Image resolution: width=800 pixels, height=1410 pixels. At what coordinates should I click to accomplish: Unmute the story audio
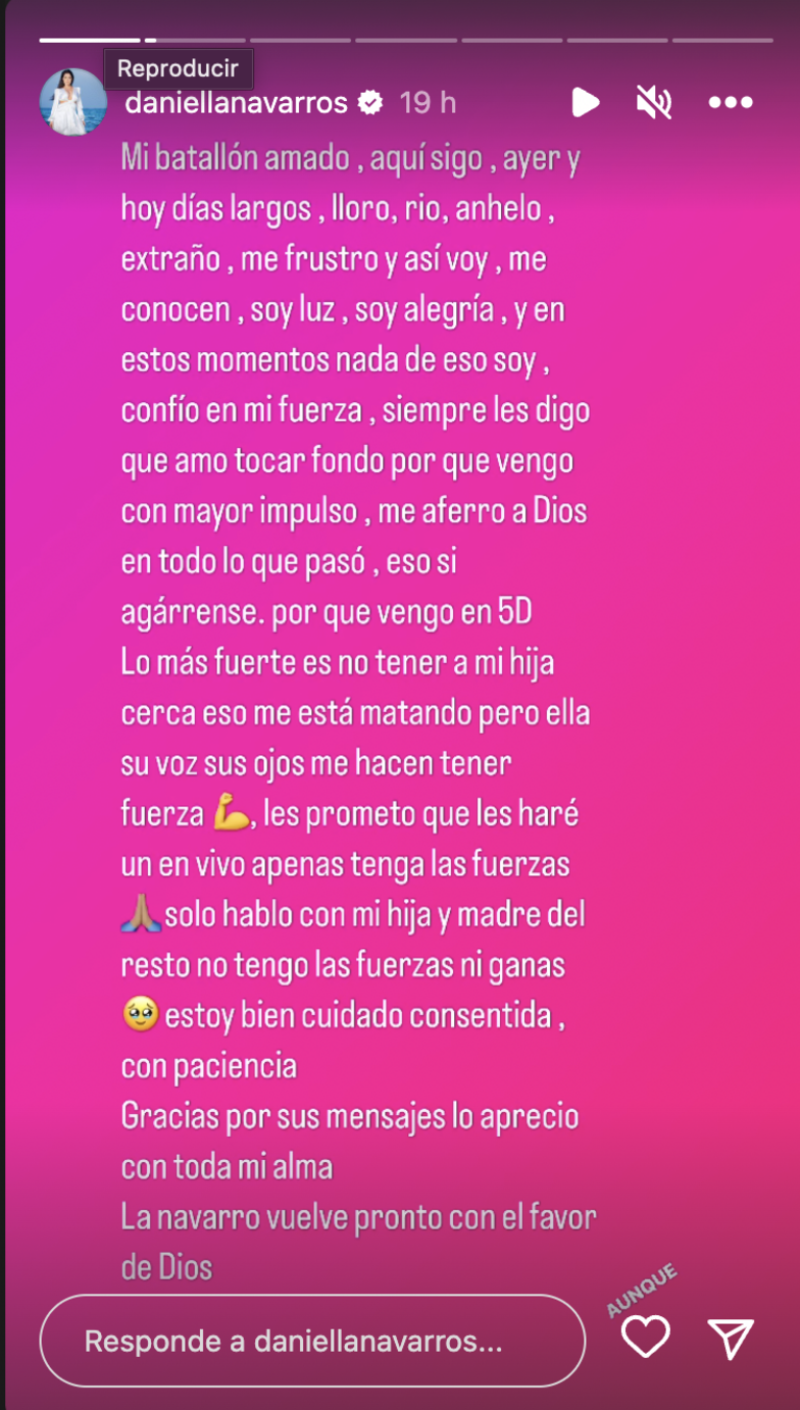click(655, 101)
